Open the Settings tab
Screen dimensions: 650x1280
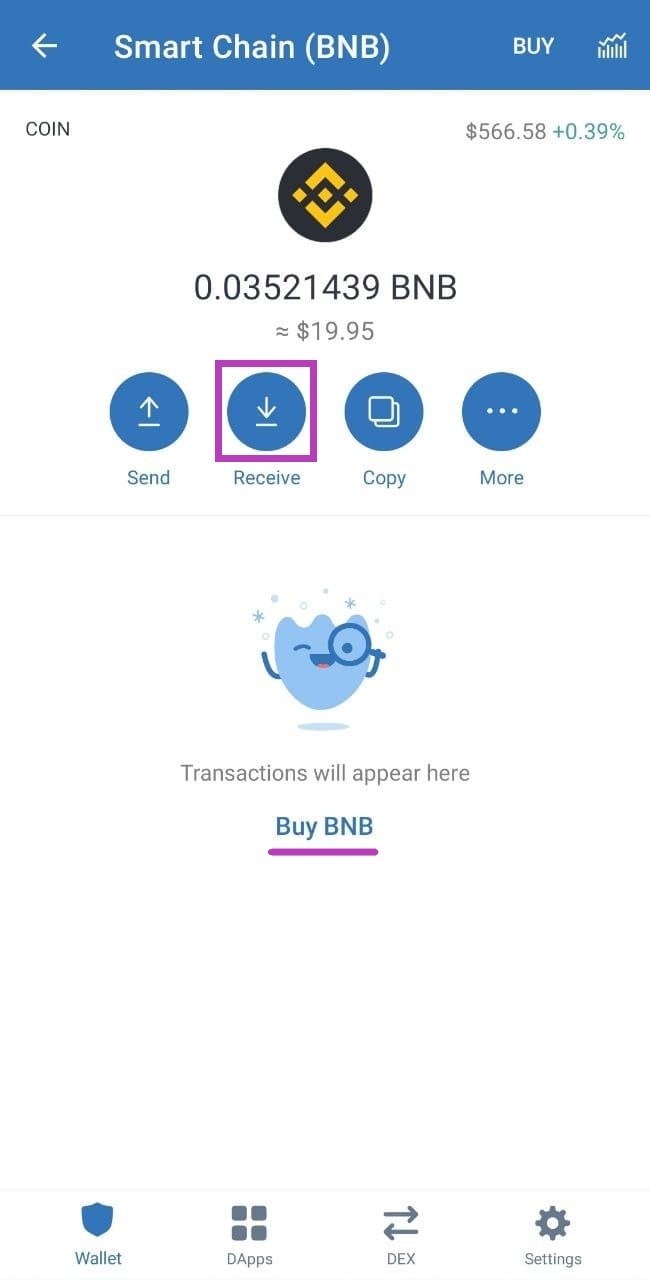pos(552,1234)
